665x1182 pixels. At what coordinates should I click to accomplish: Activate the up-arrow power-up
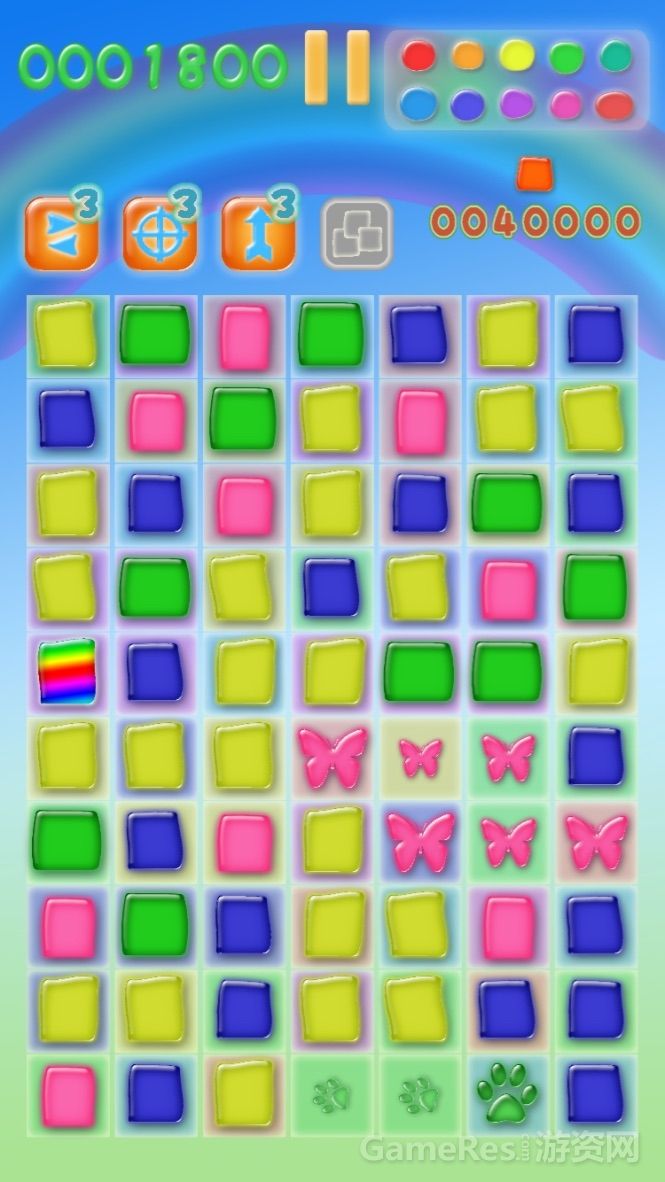click(x=258, y=234)
